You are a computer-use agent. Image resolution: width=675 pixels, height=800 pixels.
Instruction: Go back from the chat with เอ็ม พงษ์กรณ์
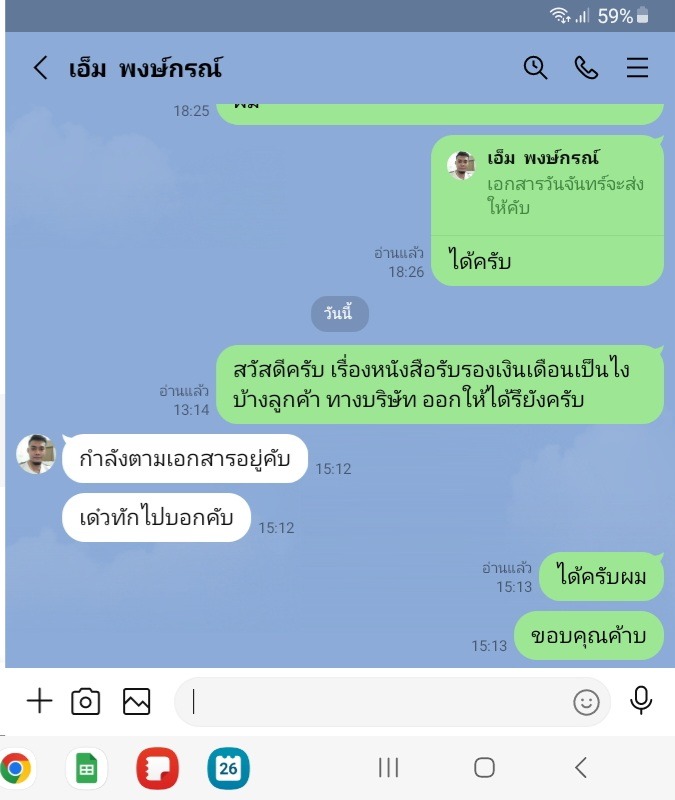[x=40, y=68]
